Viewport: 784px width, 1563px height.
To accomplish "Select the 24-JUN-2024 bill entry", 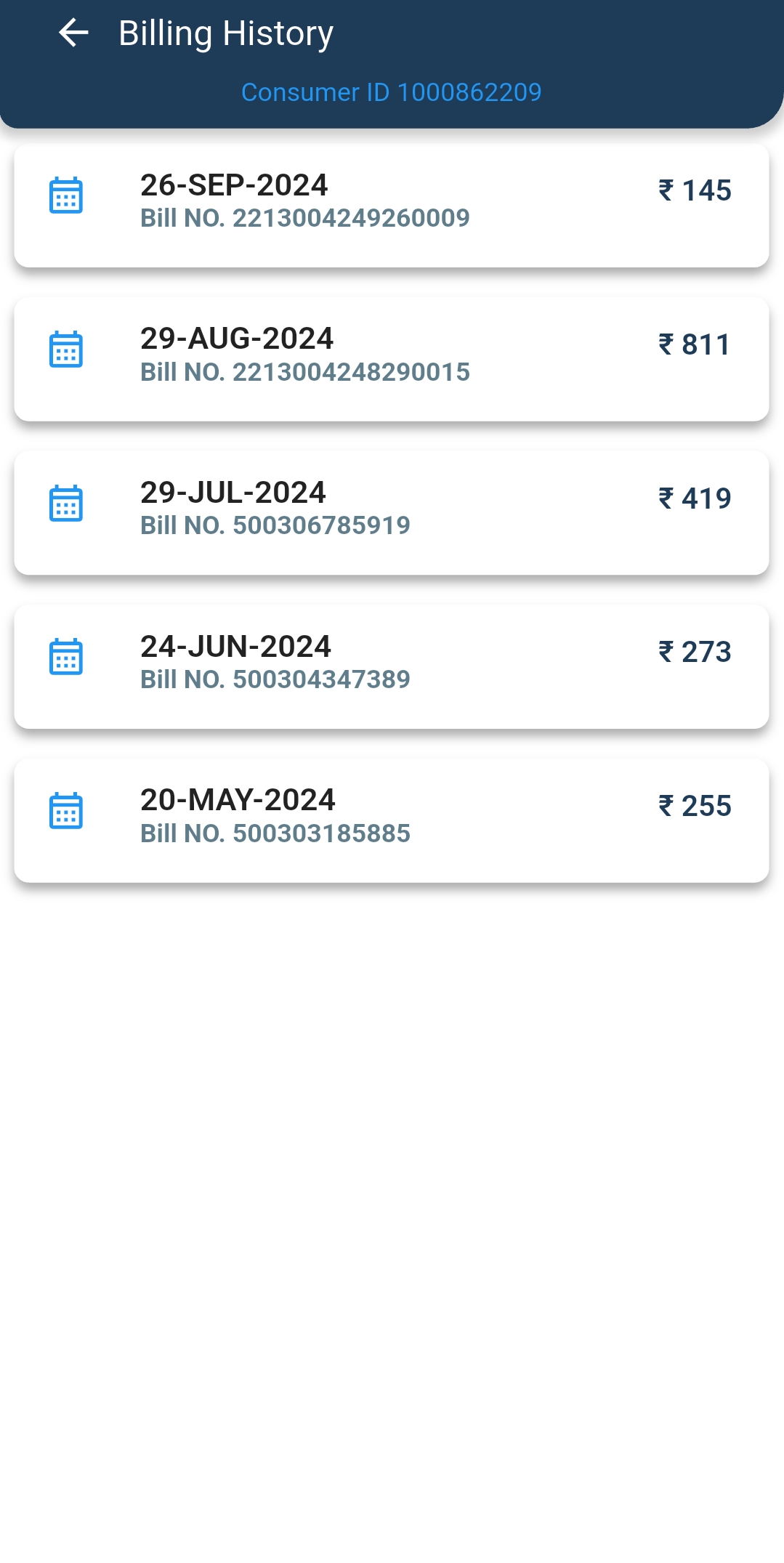I will [392, 667].
